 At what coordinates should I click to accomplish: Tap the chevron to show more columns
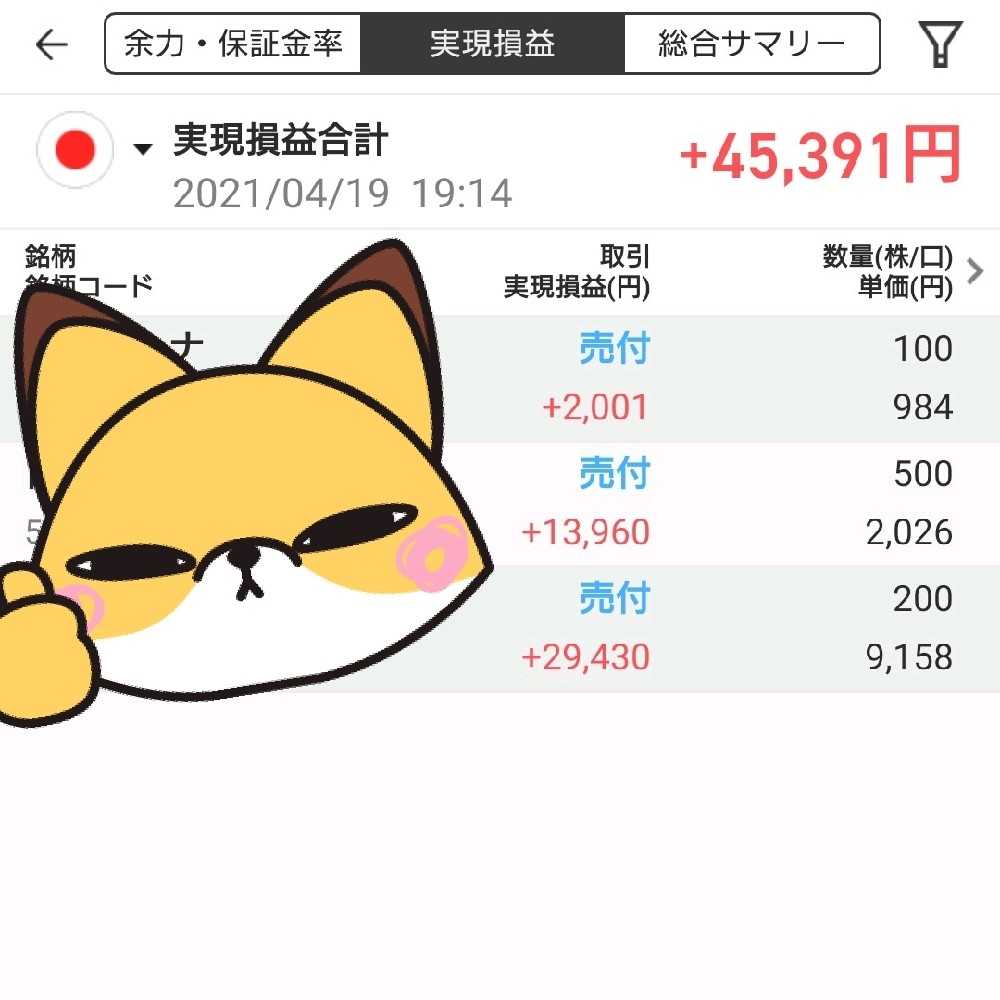[976, 270]
